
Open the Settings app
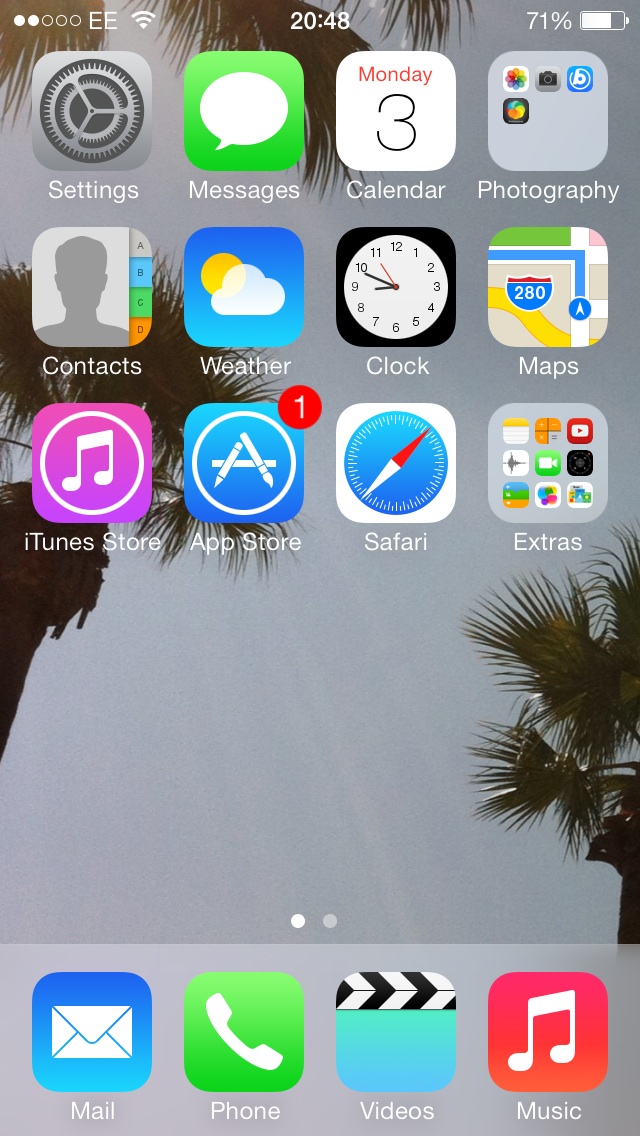click(x=92, y=111)
